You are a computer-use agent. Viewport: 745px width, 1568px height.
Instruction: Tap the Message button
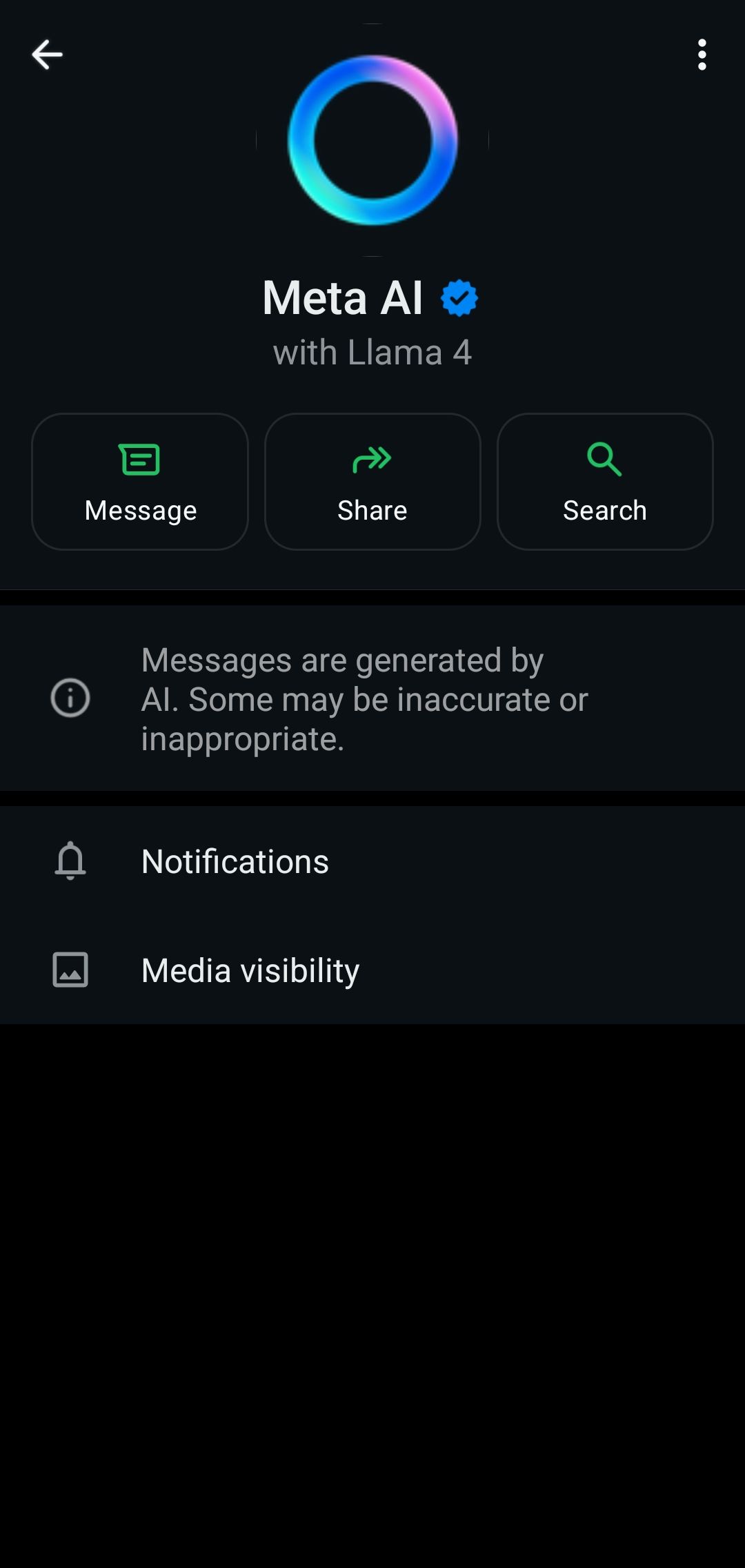click(140, 481)
